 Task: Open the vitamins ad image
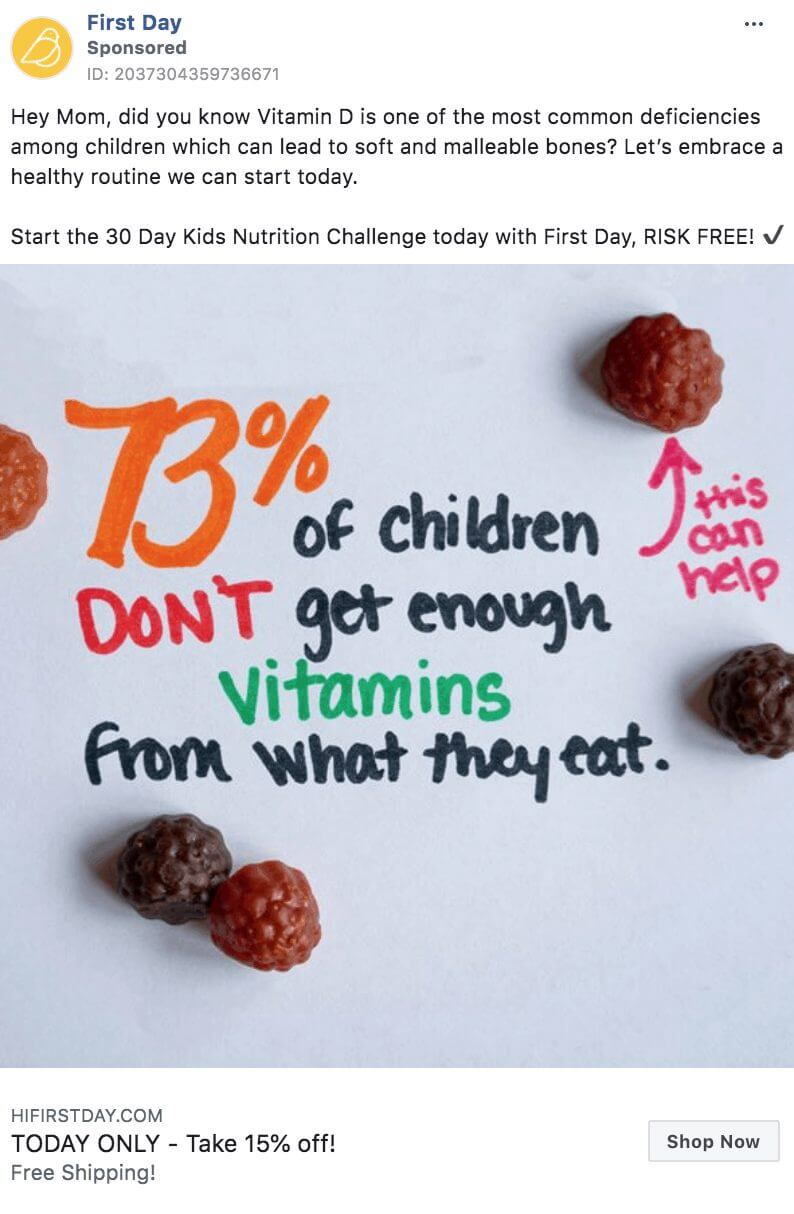[x=397, y=665]
